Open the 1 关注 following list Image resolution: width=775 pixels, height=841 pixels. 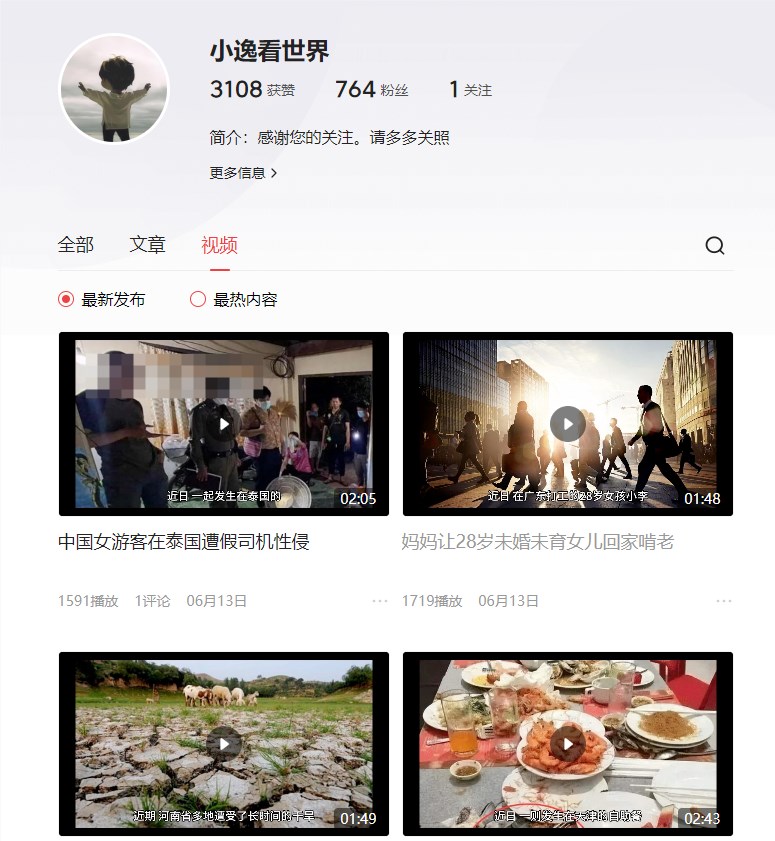tap(470, 90)
